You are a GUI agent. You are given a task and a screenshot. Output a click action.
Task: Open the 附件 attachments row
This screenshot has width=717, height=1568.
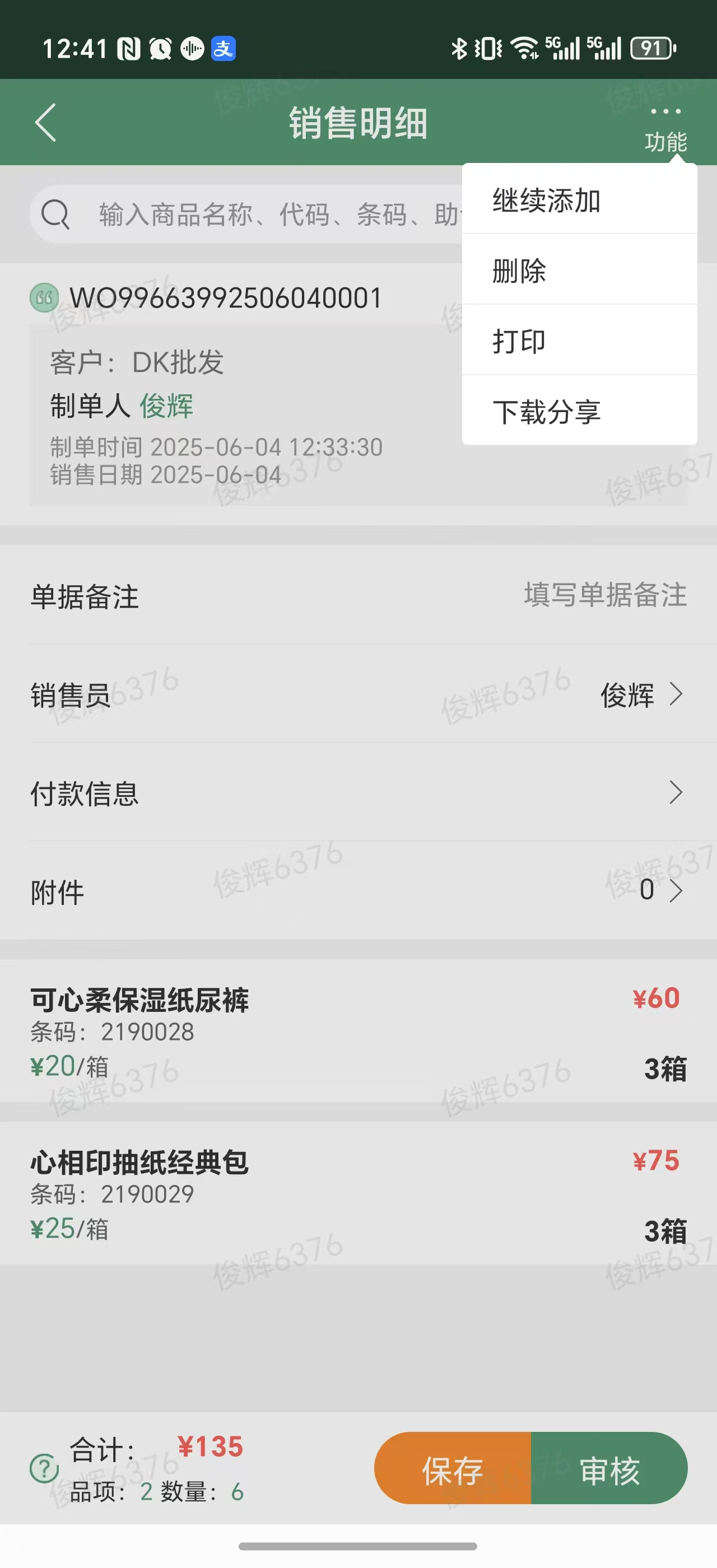358,891
